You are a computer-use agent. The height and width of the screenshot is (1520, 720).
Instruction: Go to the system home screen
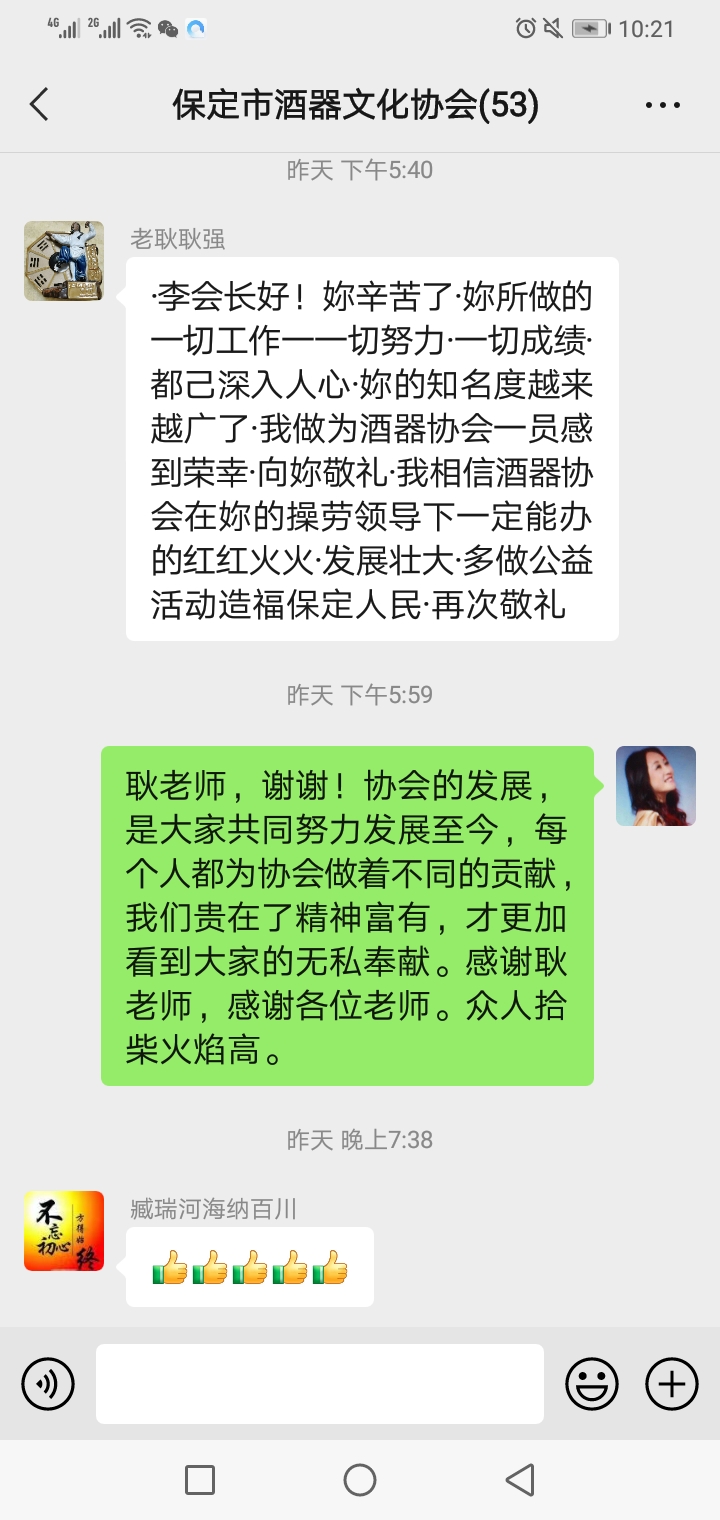360,1480
